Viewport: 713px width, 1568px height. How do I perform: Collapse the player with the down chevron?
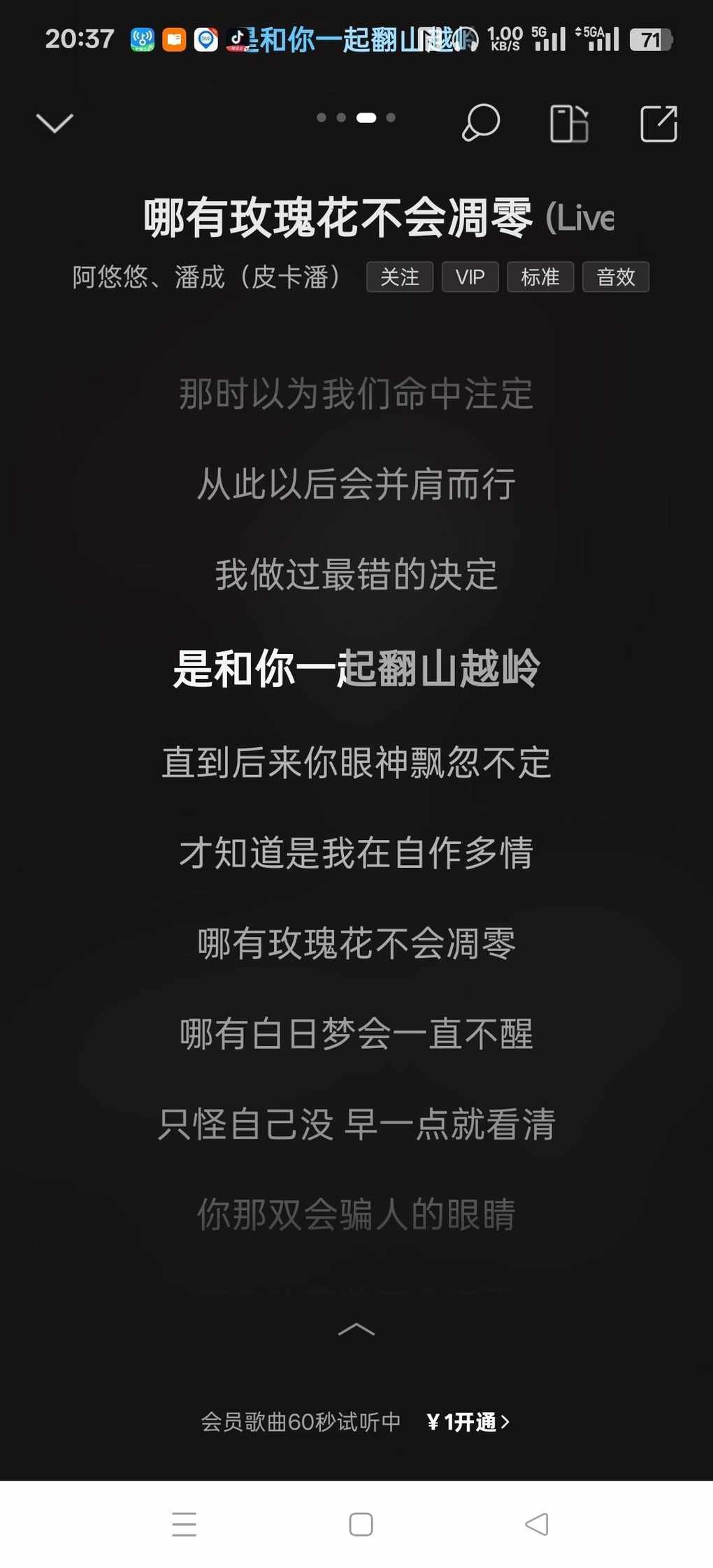point(55,124)
